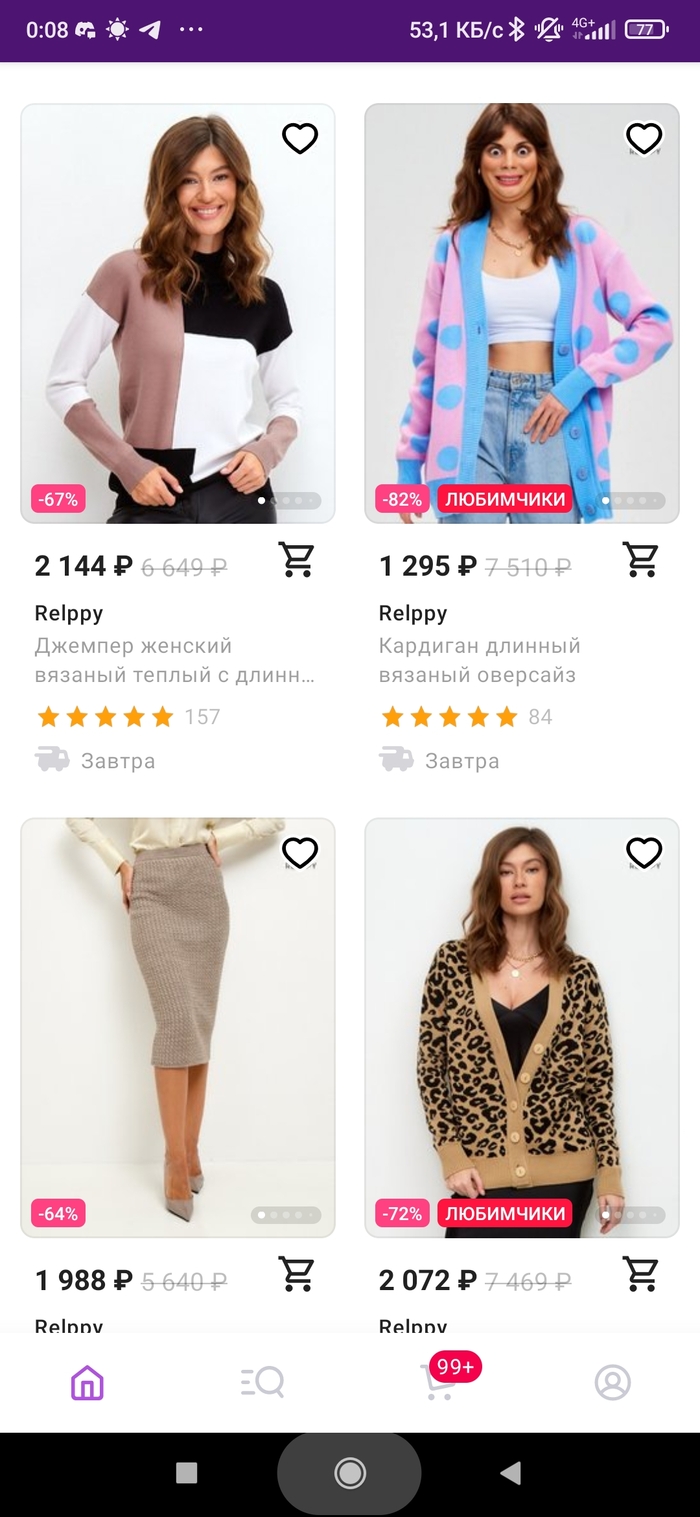The height and width of the screenshot is (1517, 700).
Task: Add the 2 144 ₽ jumper to cart
Action: pos(296,560)
